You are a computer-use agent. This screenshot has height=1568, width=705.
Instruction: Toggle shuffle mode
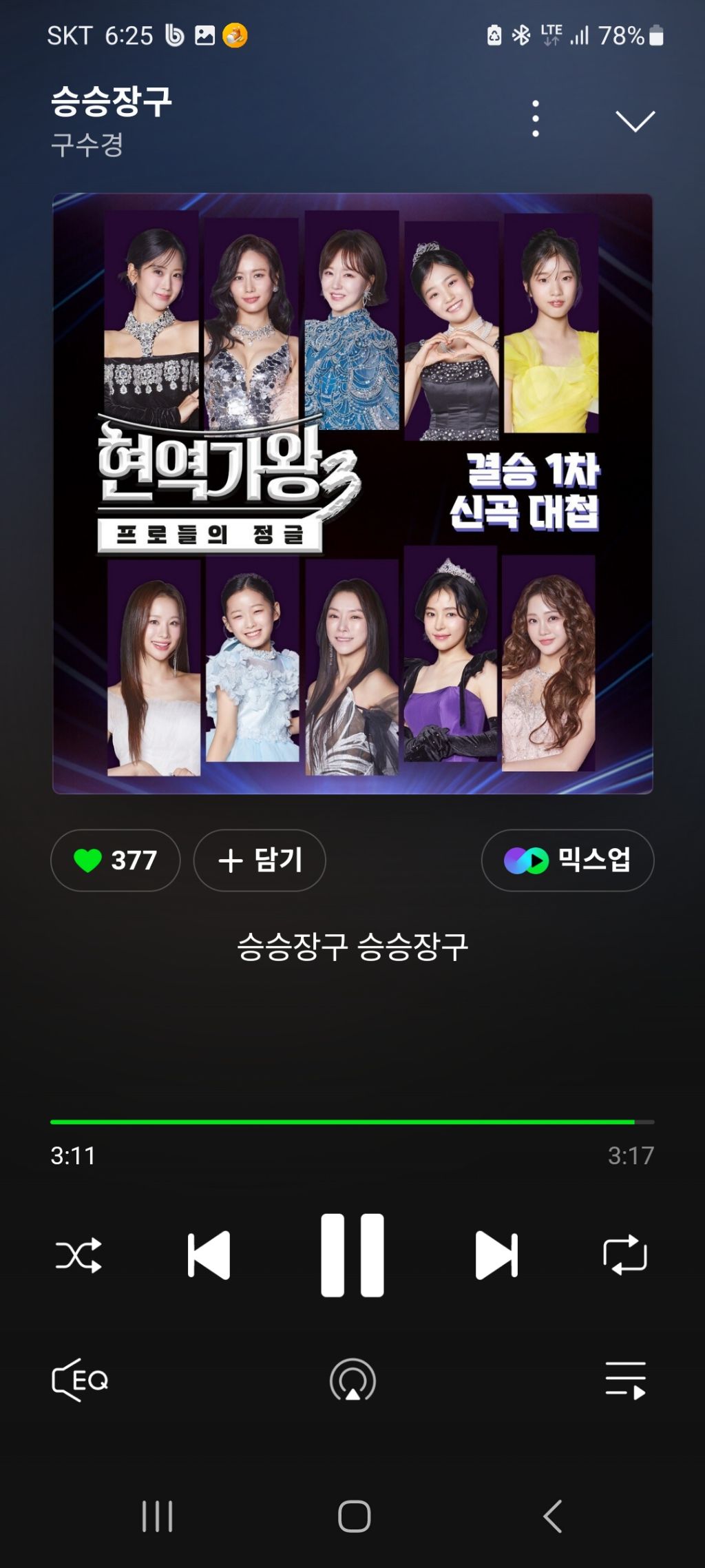(x=78, y=1255)
